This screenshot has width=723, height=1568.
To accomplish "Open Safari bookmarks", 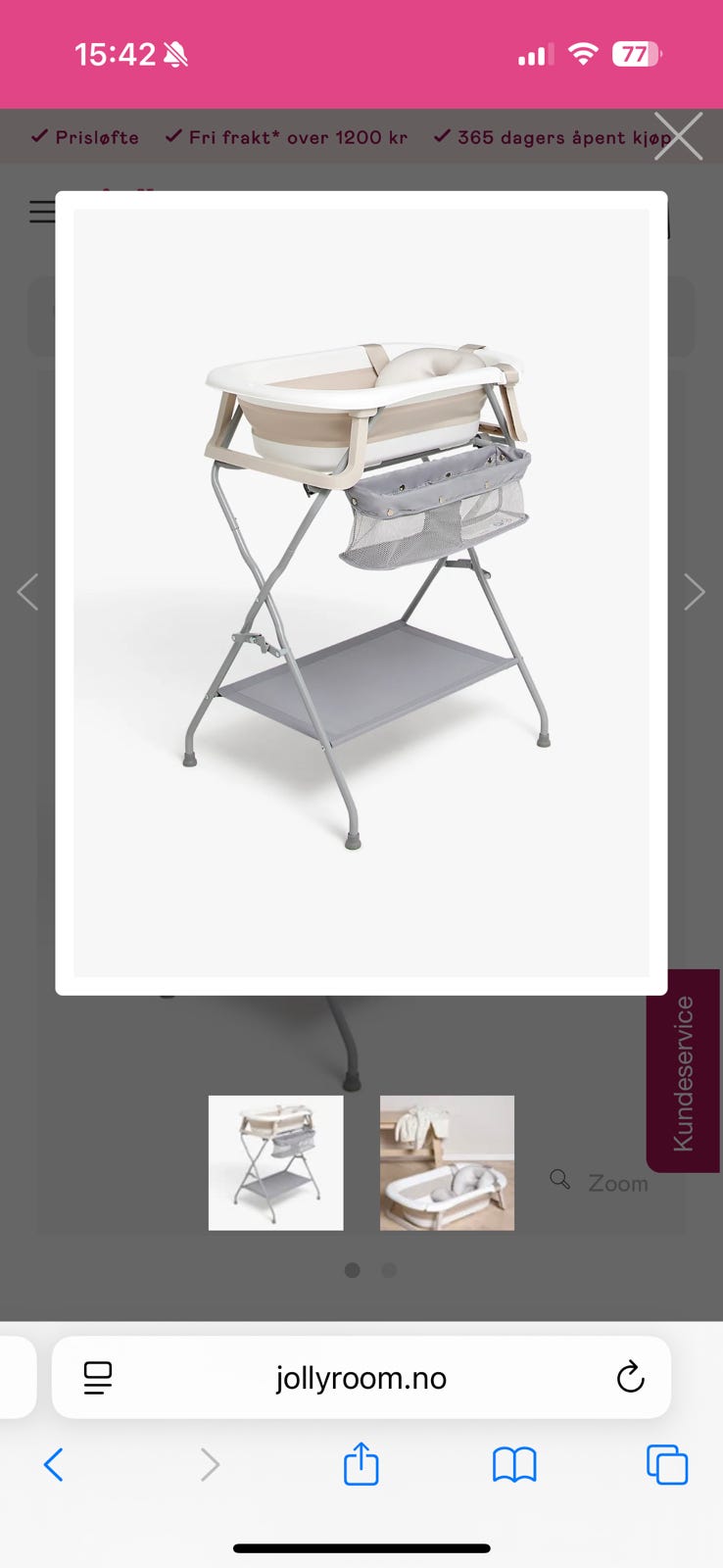I will (514, 1465).
